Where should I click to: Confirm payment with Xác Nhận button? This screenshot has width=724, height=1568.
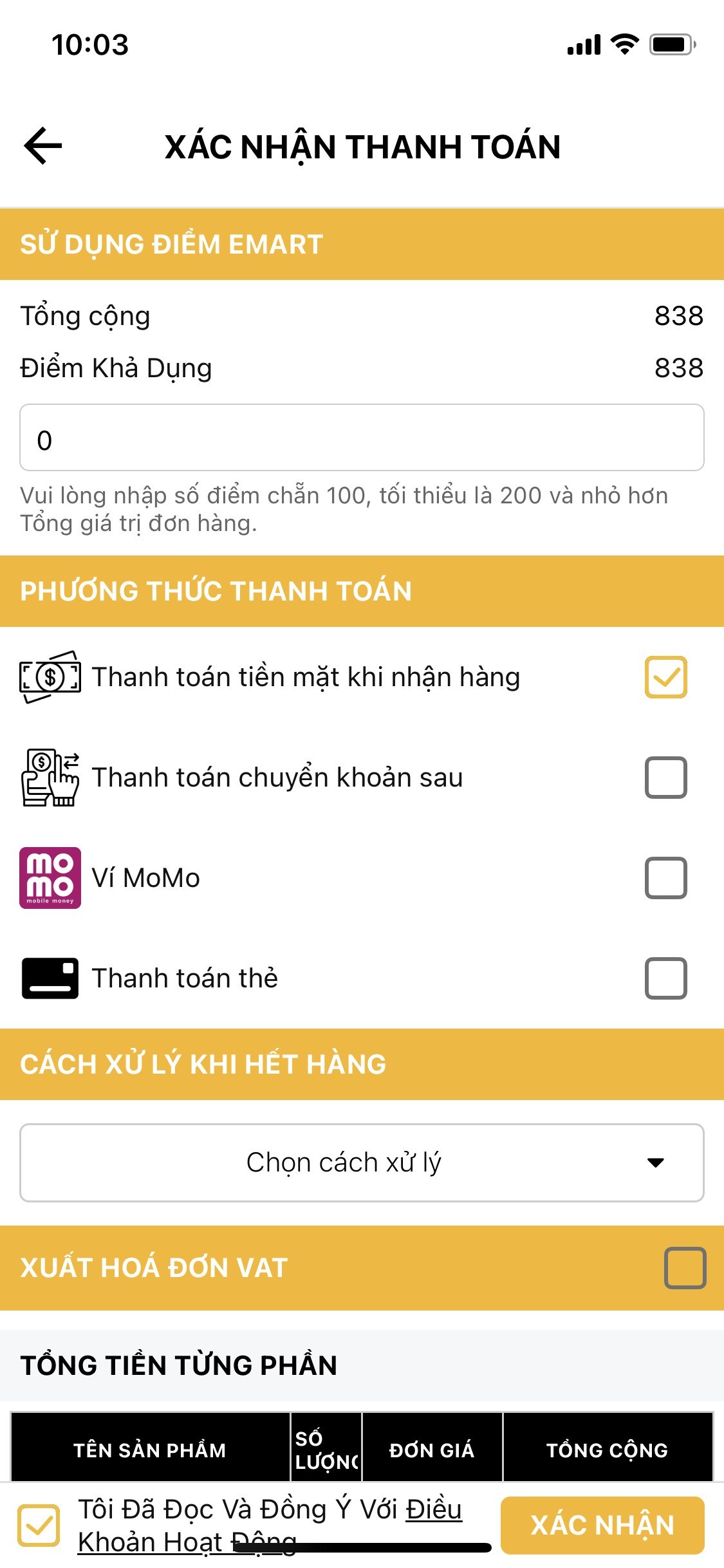coord(602,1525)
